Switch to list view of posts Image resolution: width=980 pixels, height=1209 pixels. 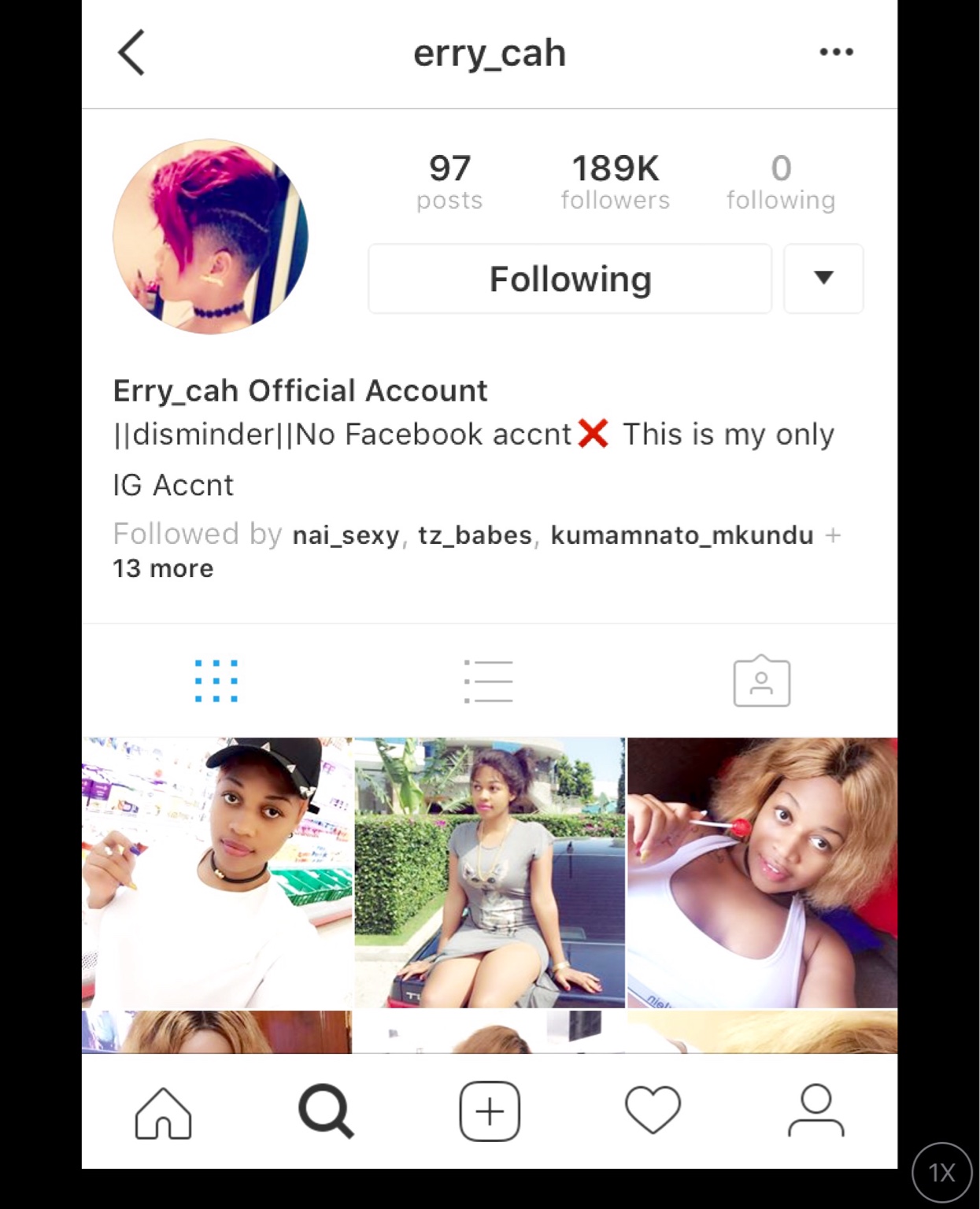coord(489,681)
